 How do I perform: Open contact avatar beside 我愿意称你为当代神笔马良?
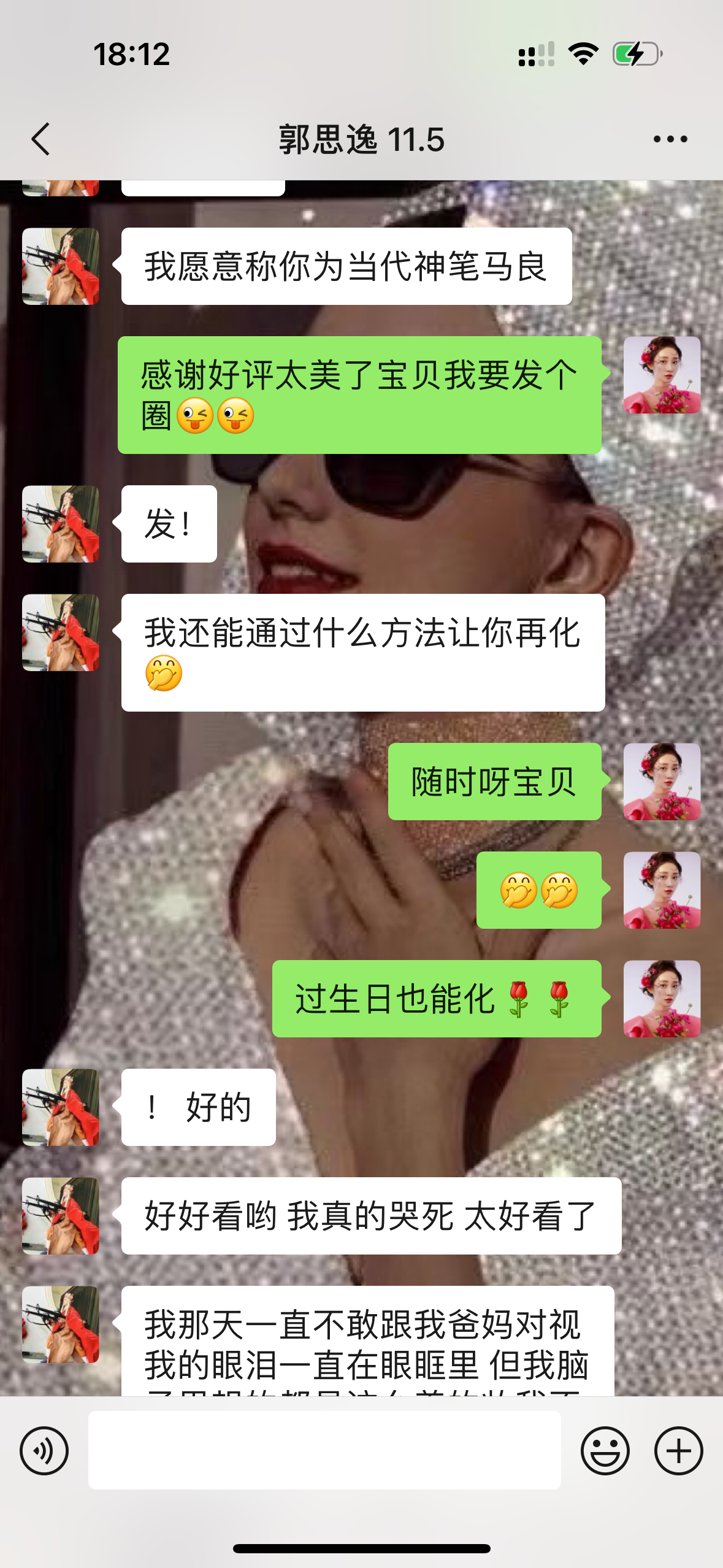pyautogui.click(x=61, y=266)
